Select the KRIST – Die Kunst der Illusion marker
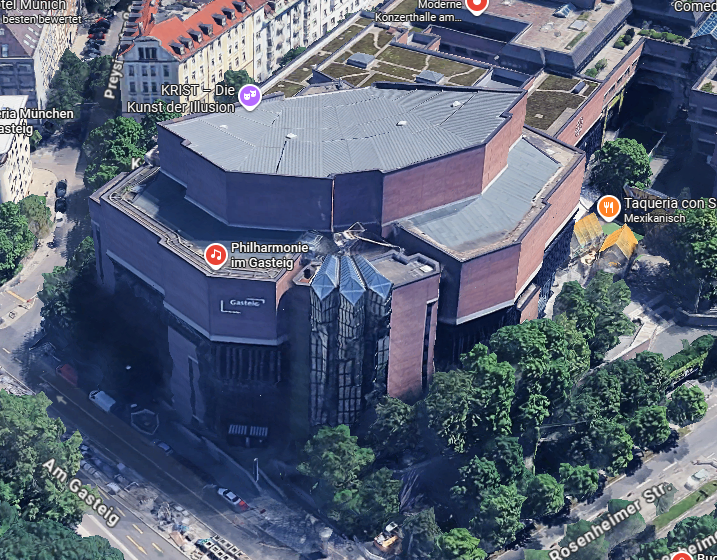This screenshot has width=717, height=560. point(250,96)
